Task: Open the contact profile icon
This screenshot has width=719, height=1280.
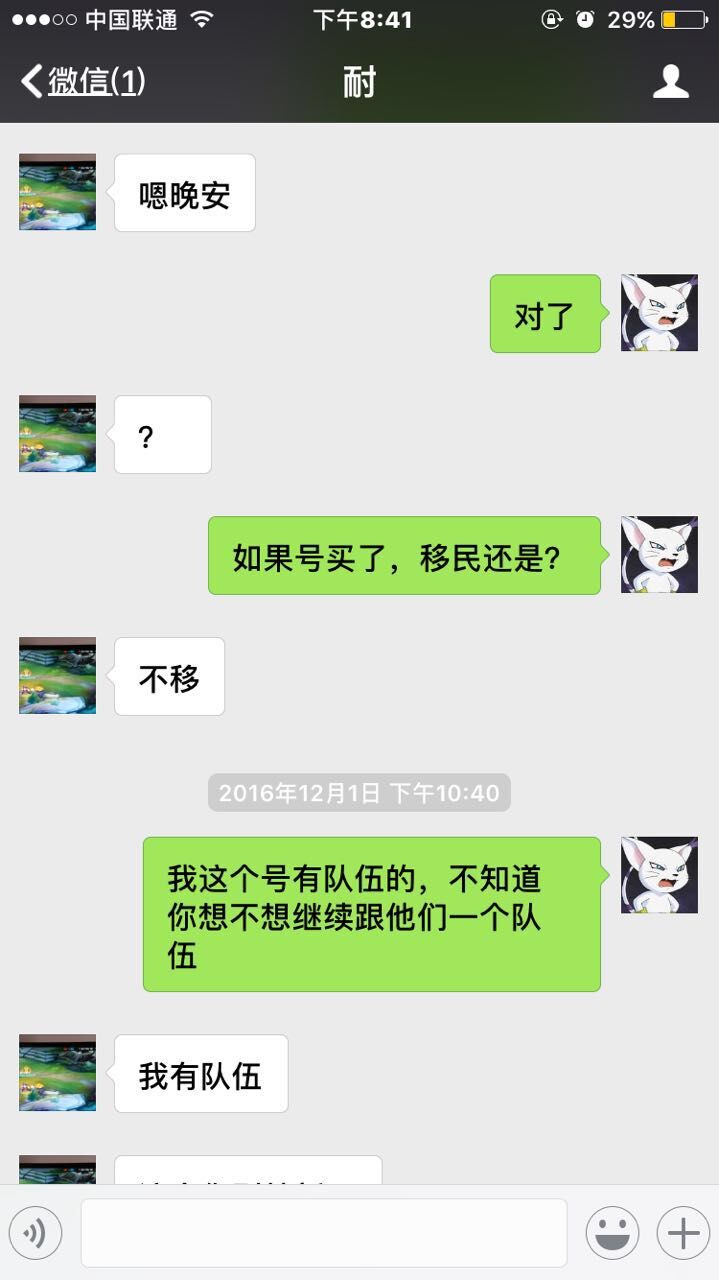Action: coord(670,82)
